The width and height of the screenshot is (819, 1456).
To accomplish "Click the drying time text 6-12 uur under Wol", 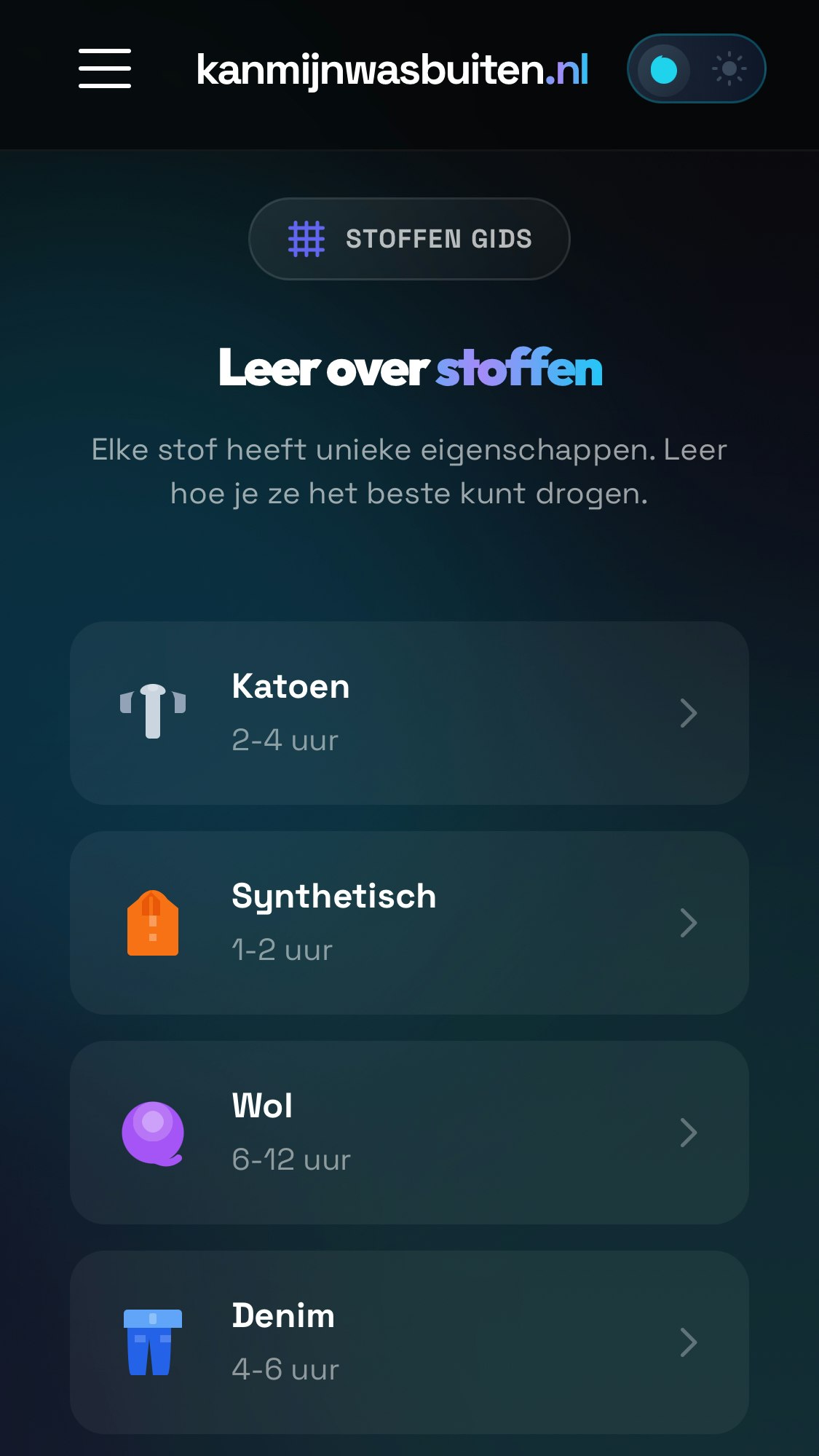I will pyautogui.click(x=290, y=1159).
